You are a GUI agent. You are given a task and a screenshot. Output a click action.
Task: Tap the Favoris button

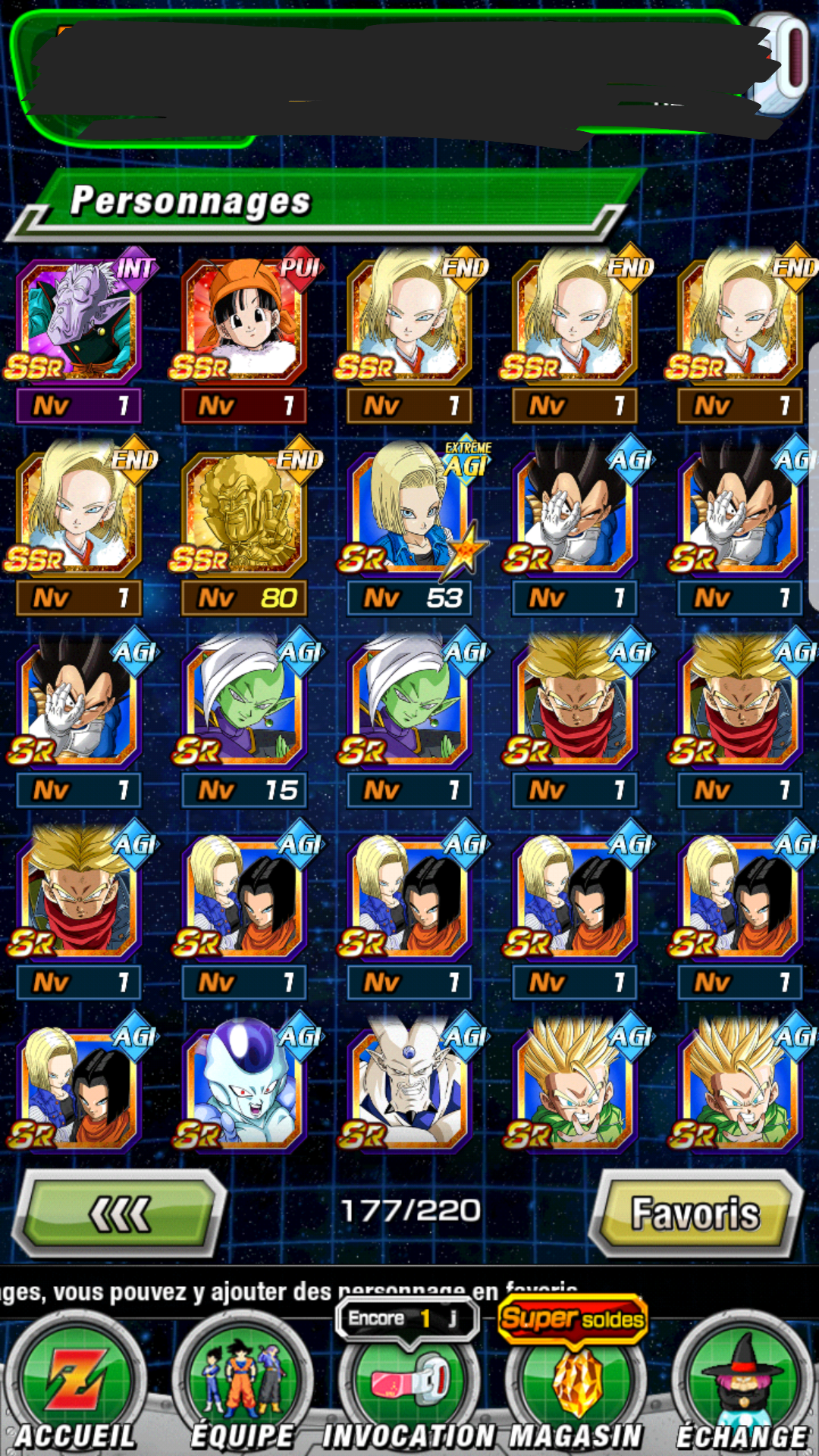[x=695, y=1213]
